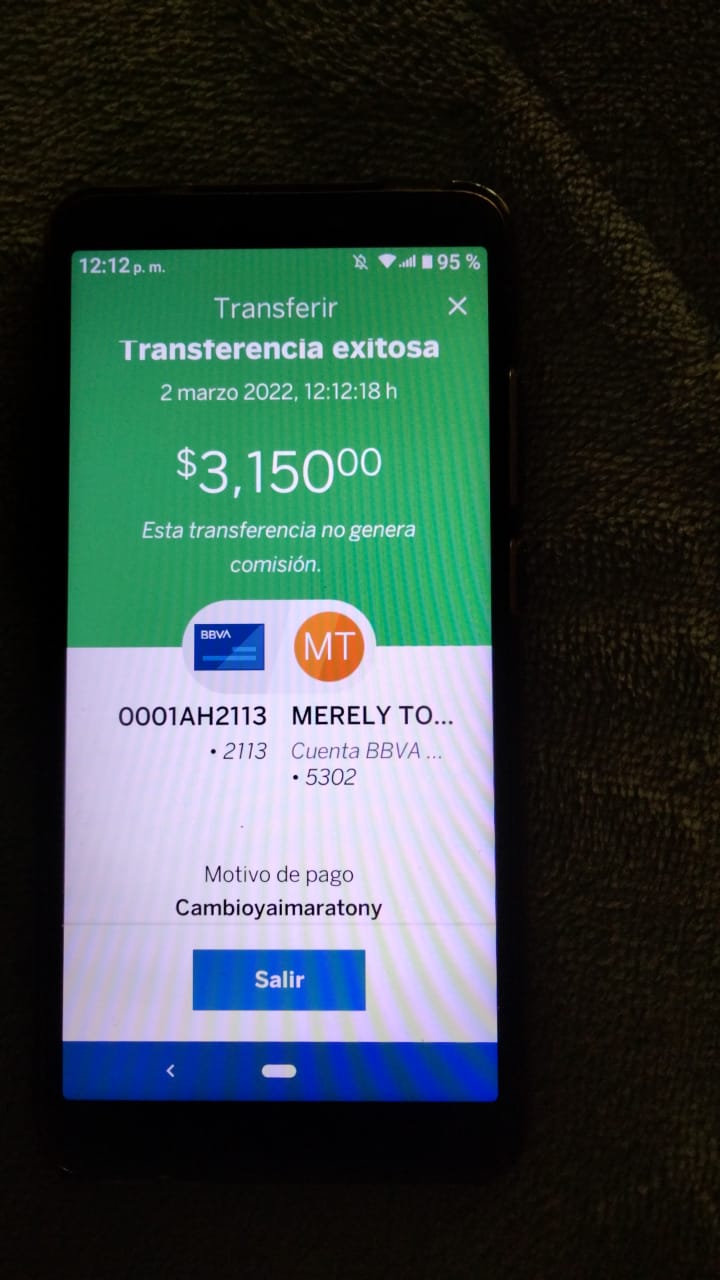Viewport: 720px width, 1280px height.
Task: Close the transfer confirmation screen
Action: [457, 306]
